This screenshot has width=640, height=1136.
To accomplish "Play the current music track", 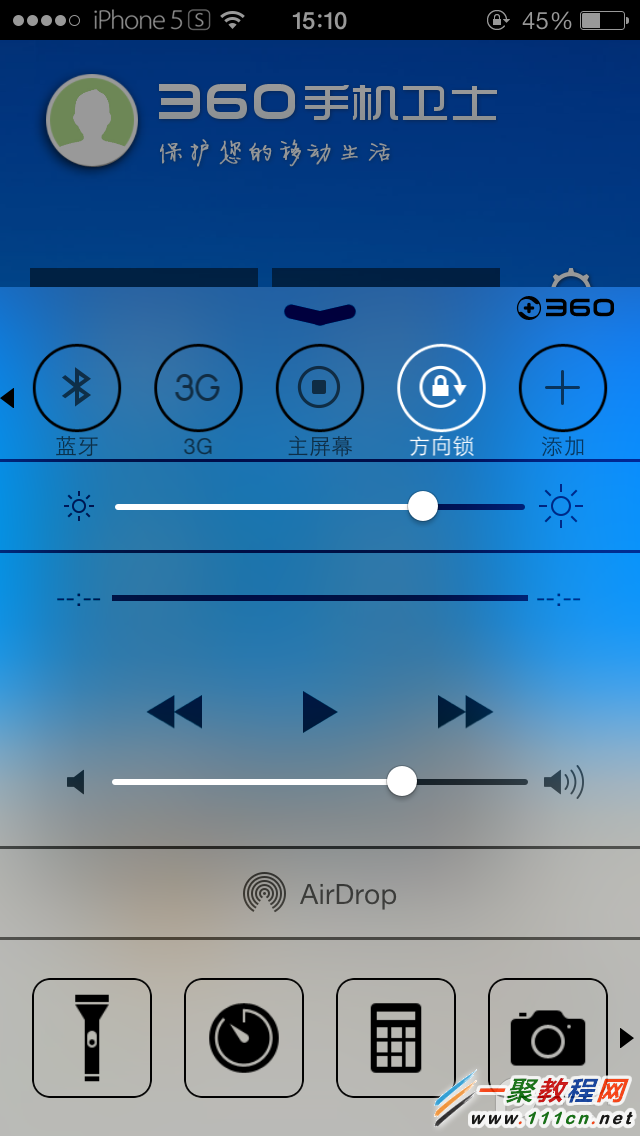I will [x=319, y=712].
